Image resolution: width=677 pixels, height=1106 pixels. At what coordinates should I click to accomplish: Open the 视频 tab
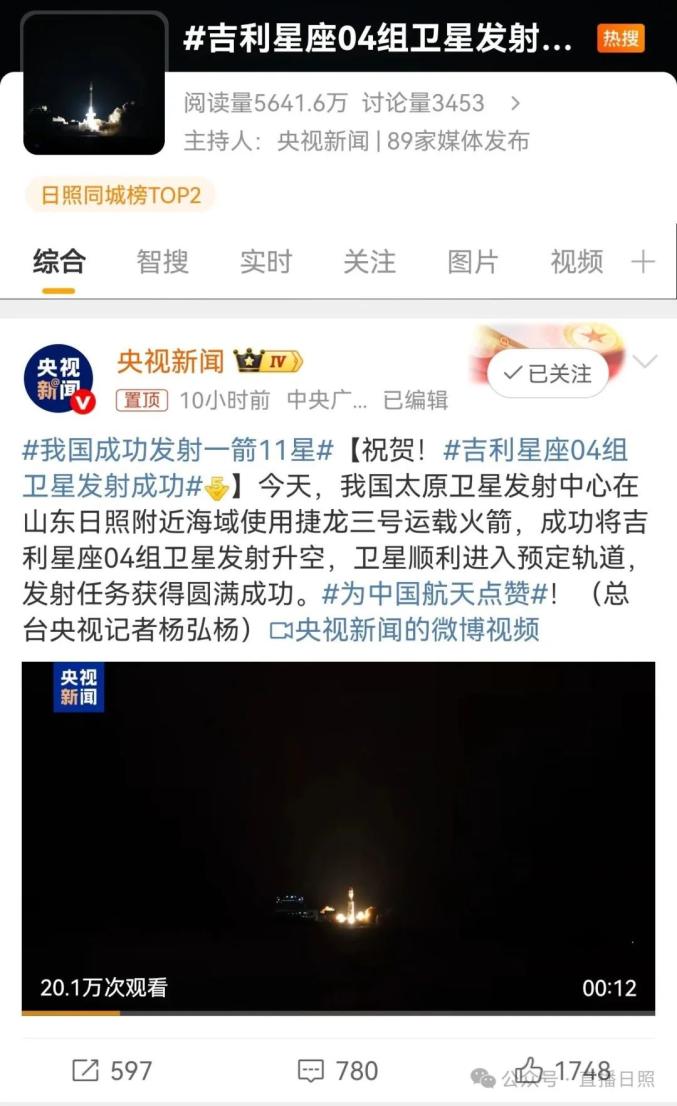tap(576, 262)
